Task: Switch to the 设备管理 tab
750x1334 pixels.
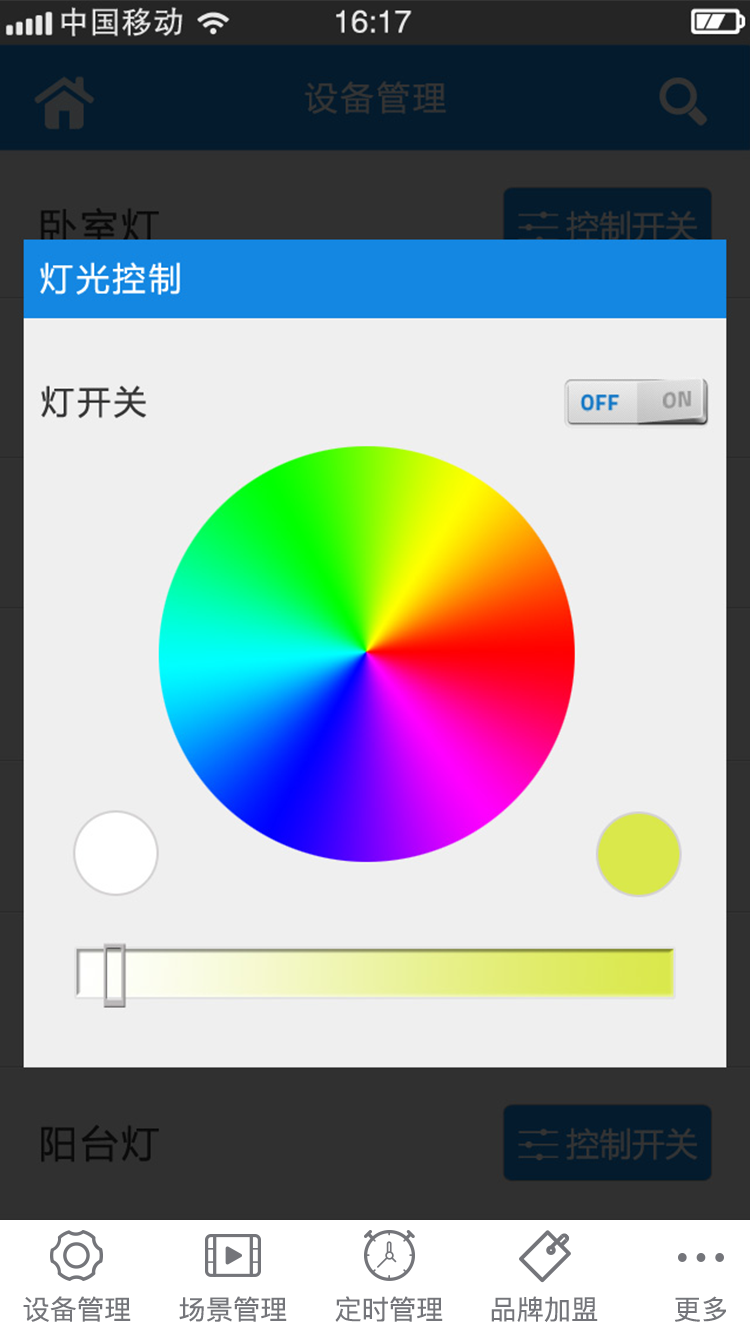Action: pyautogui.click(x=77, y=1277)
